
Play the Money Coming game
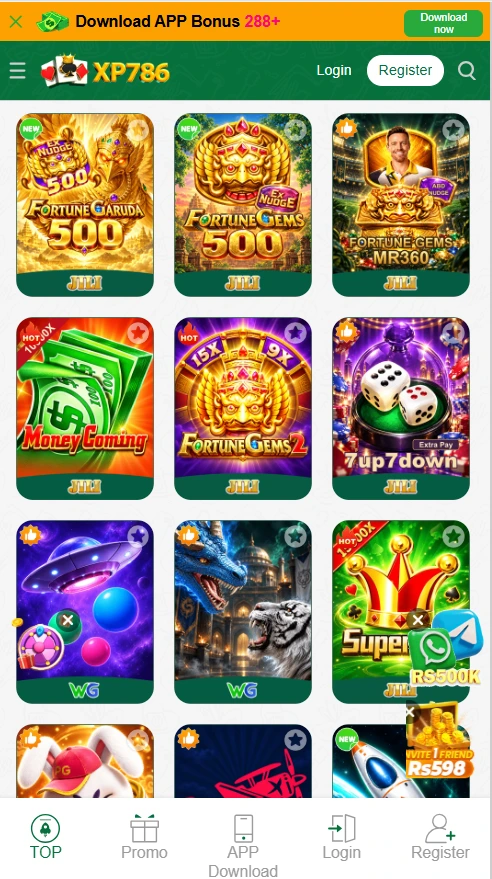click(x=85, y=408)
